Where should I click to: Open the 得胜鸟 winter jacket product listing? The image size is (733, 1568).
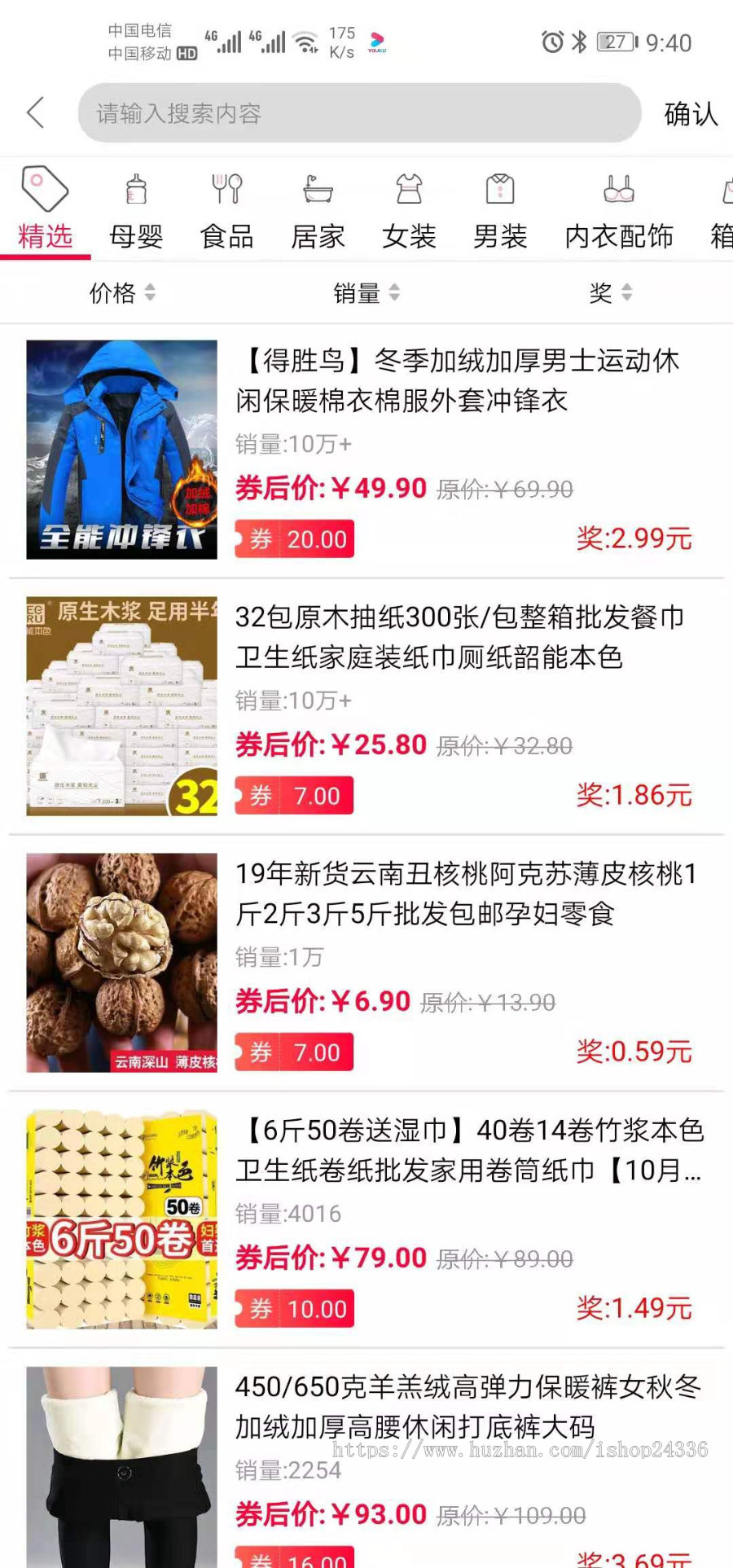click(366, 444)
